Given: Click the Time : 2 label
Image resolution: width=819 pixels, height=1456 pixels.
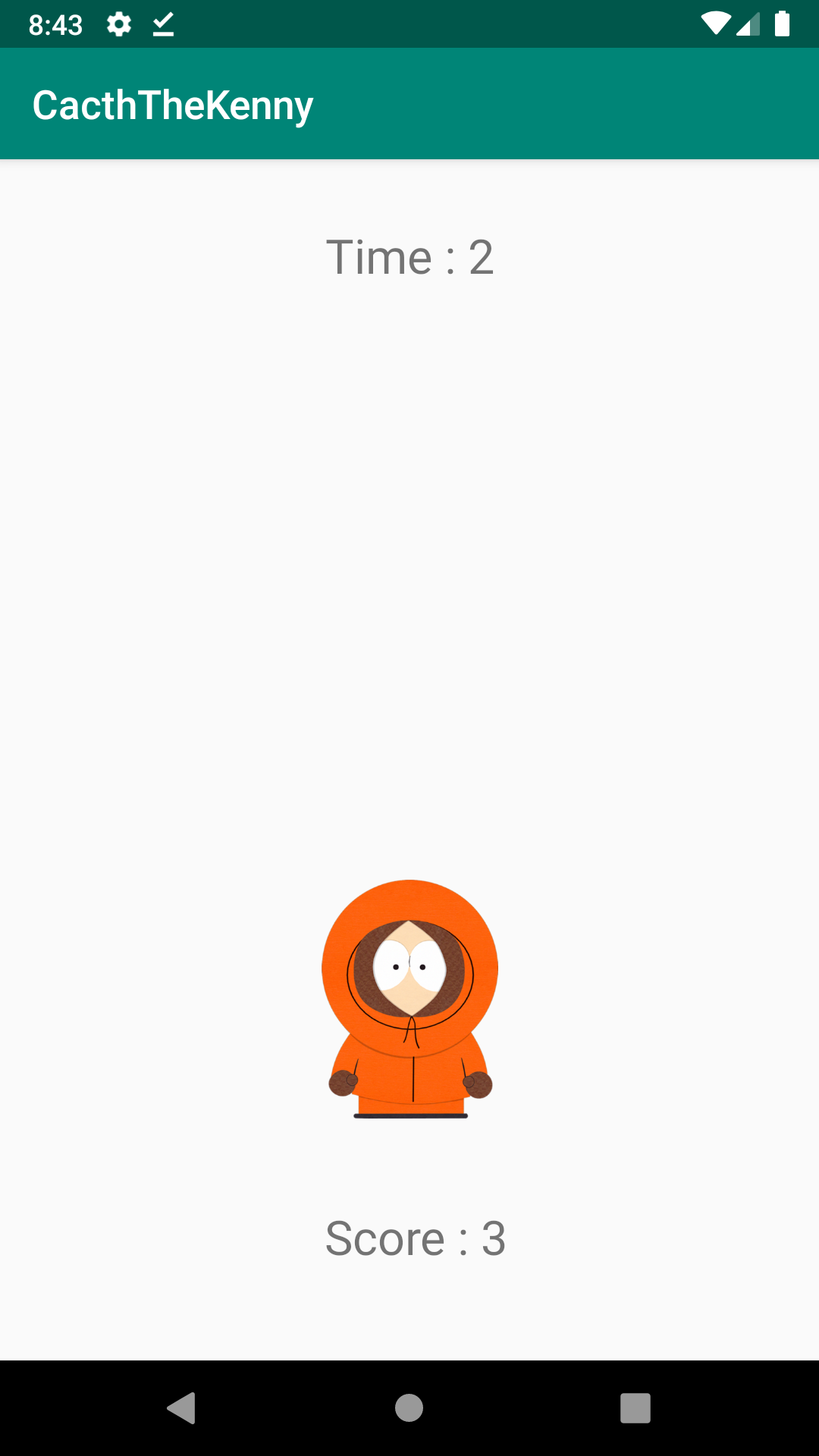Looking at the screenshot, I should point(409,258).
